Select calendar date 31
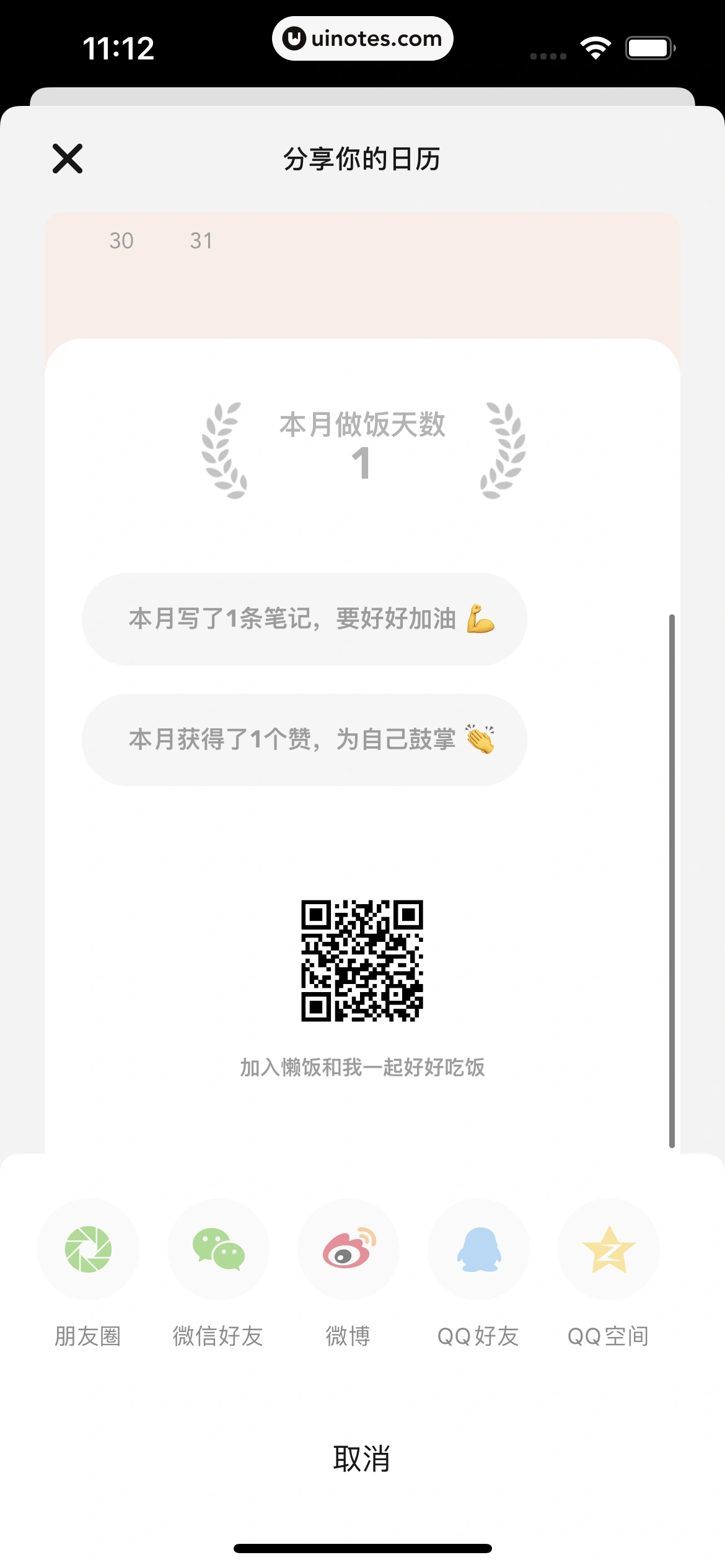Image resolution: width=725 pixels, height=1568 pixels. [203, 241]
